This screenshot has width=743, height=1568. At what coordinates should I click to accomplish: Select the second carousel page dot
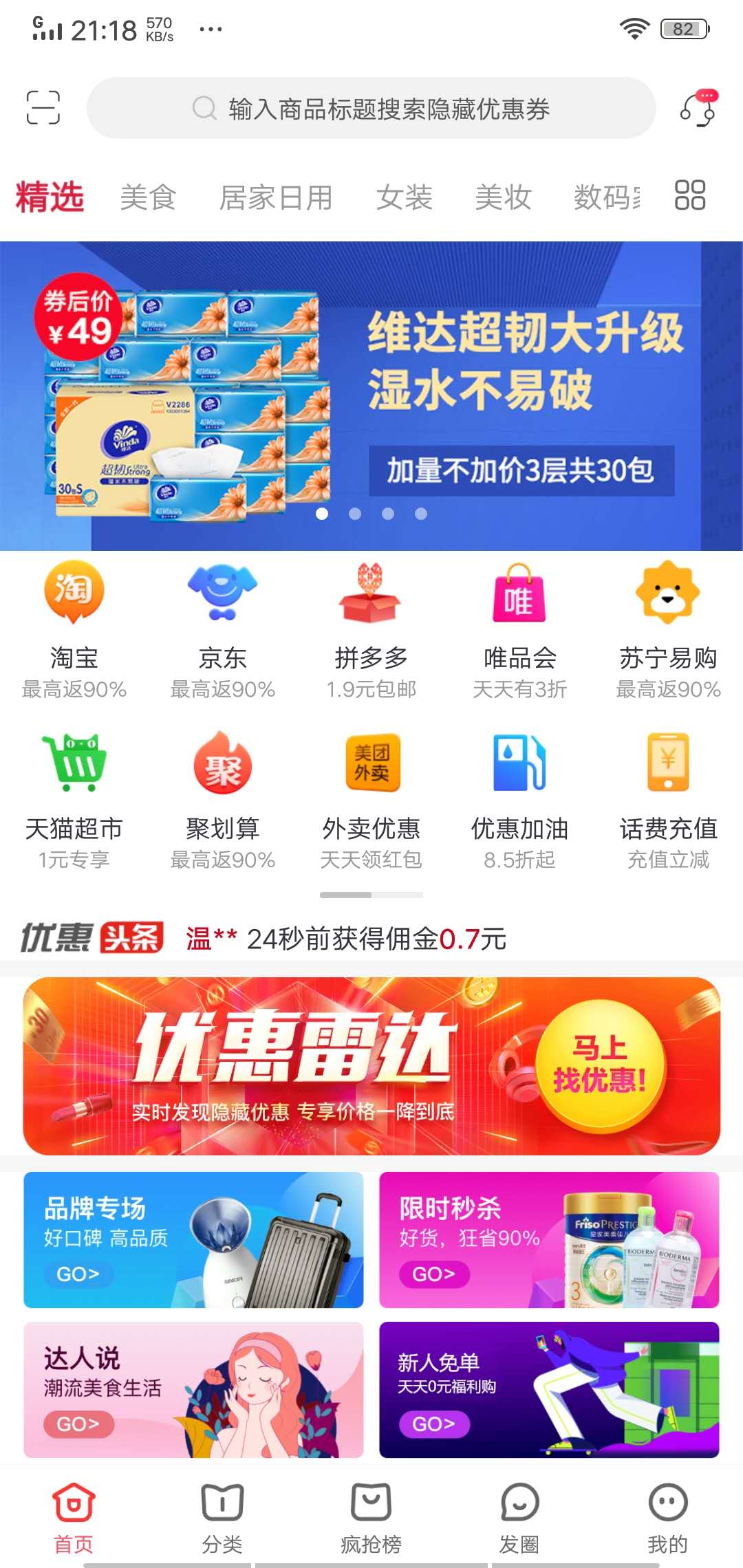[355, 513]
